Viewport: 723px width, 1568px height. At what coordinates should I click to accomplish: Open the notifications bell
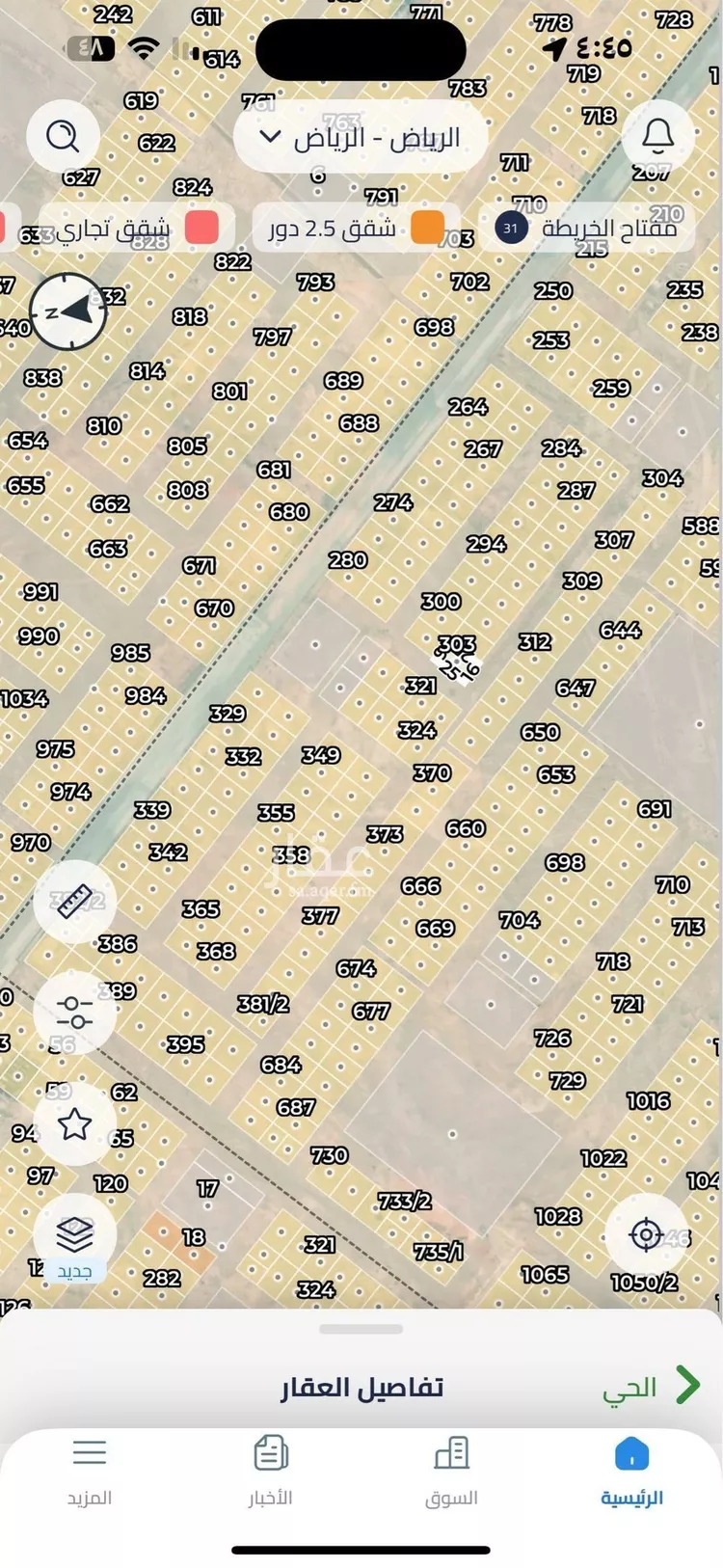pos(658,136)
